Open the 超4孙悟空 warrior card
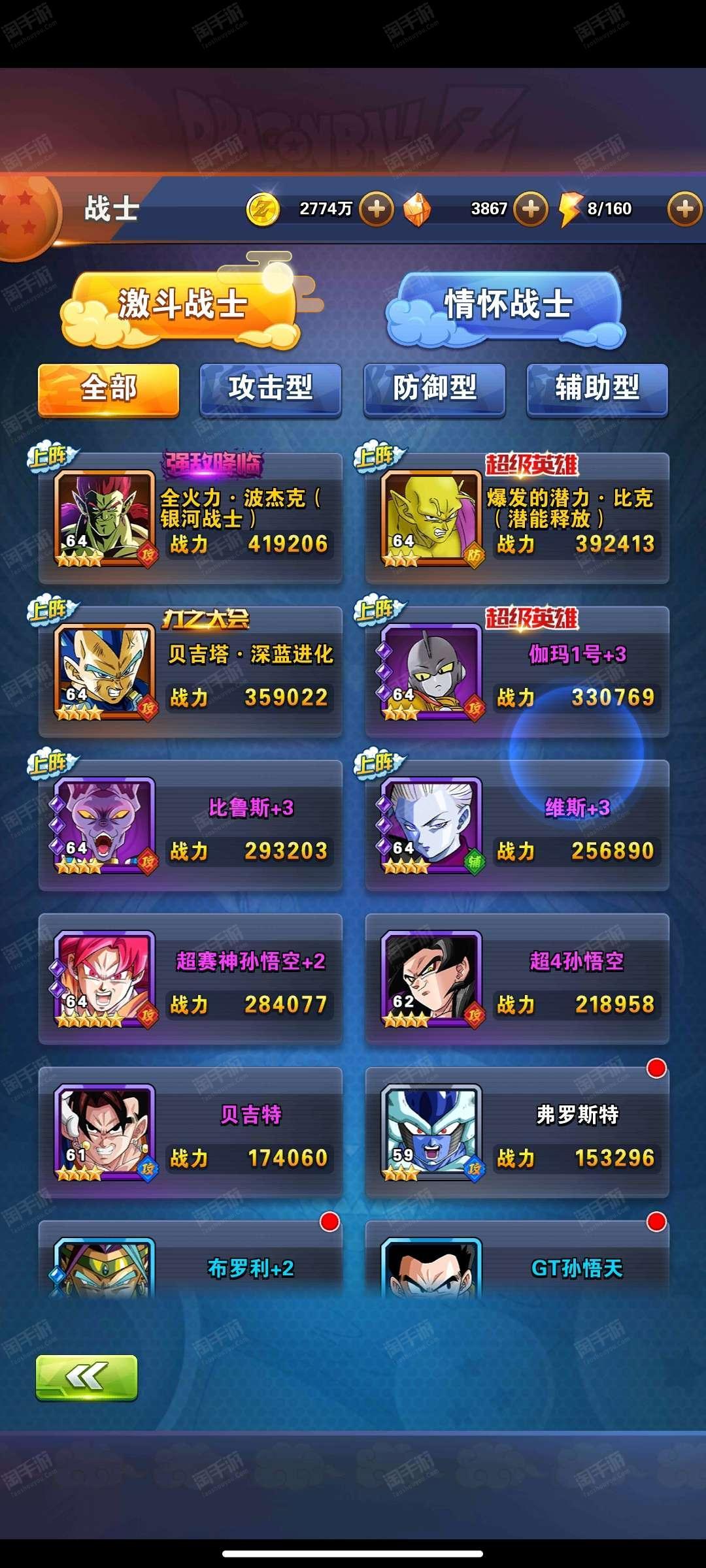This screenshot has height=1568, width=706. point(517,979)
